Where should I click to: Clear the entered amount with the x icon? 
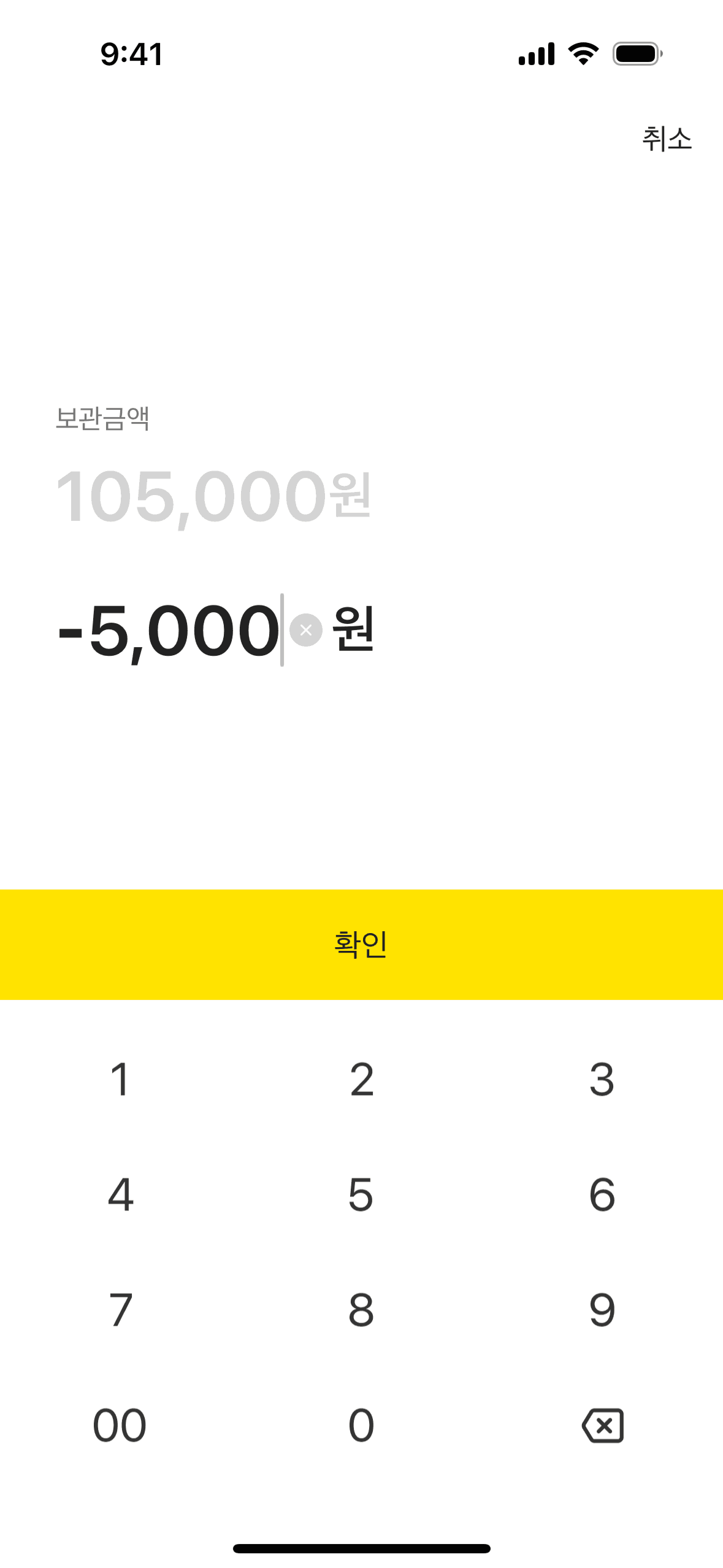coord(305,630)
